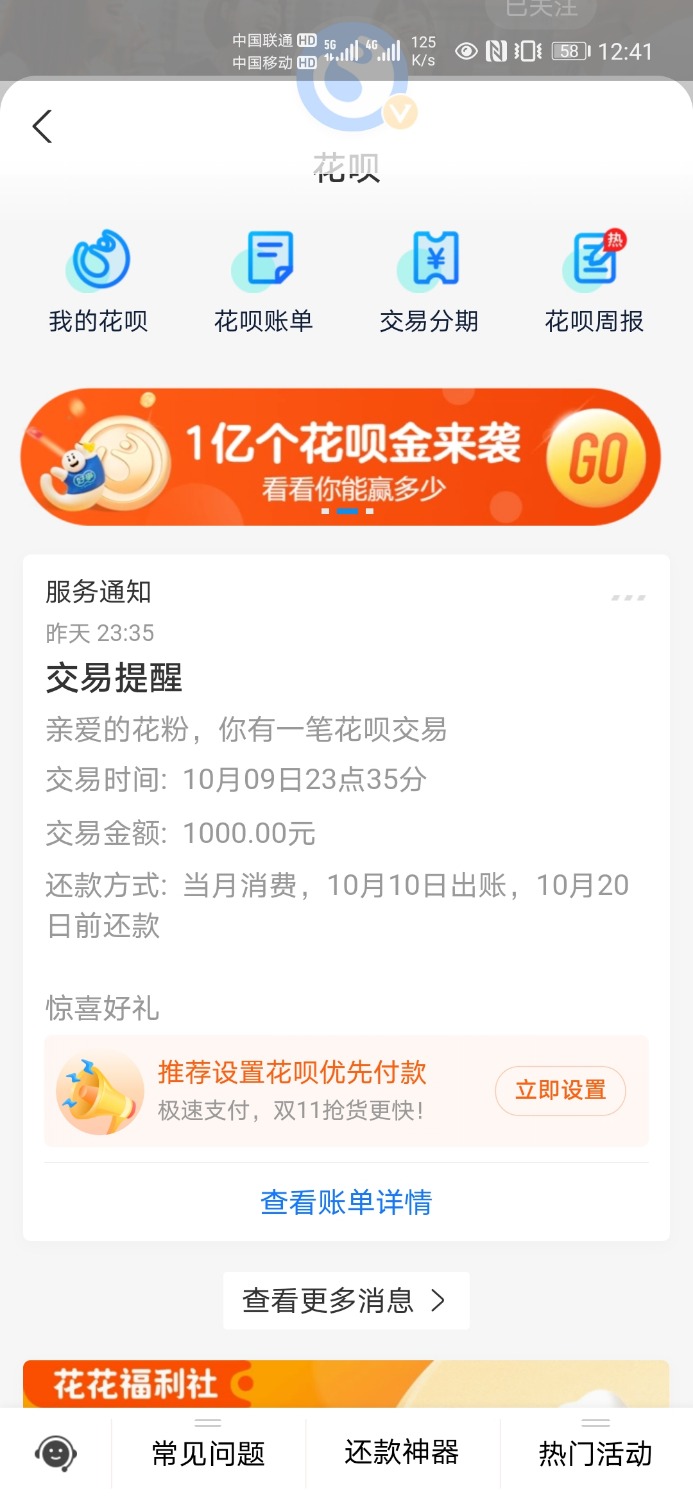Viewport: 693px width, 1500px height.
Task: Expand the 热门活动 menu
Action: click(595, 1452)
